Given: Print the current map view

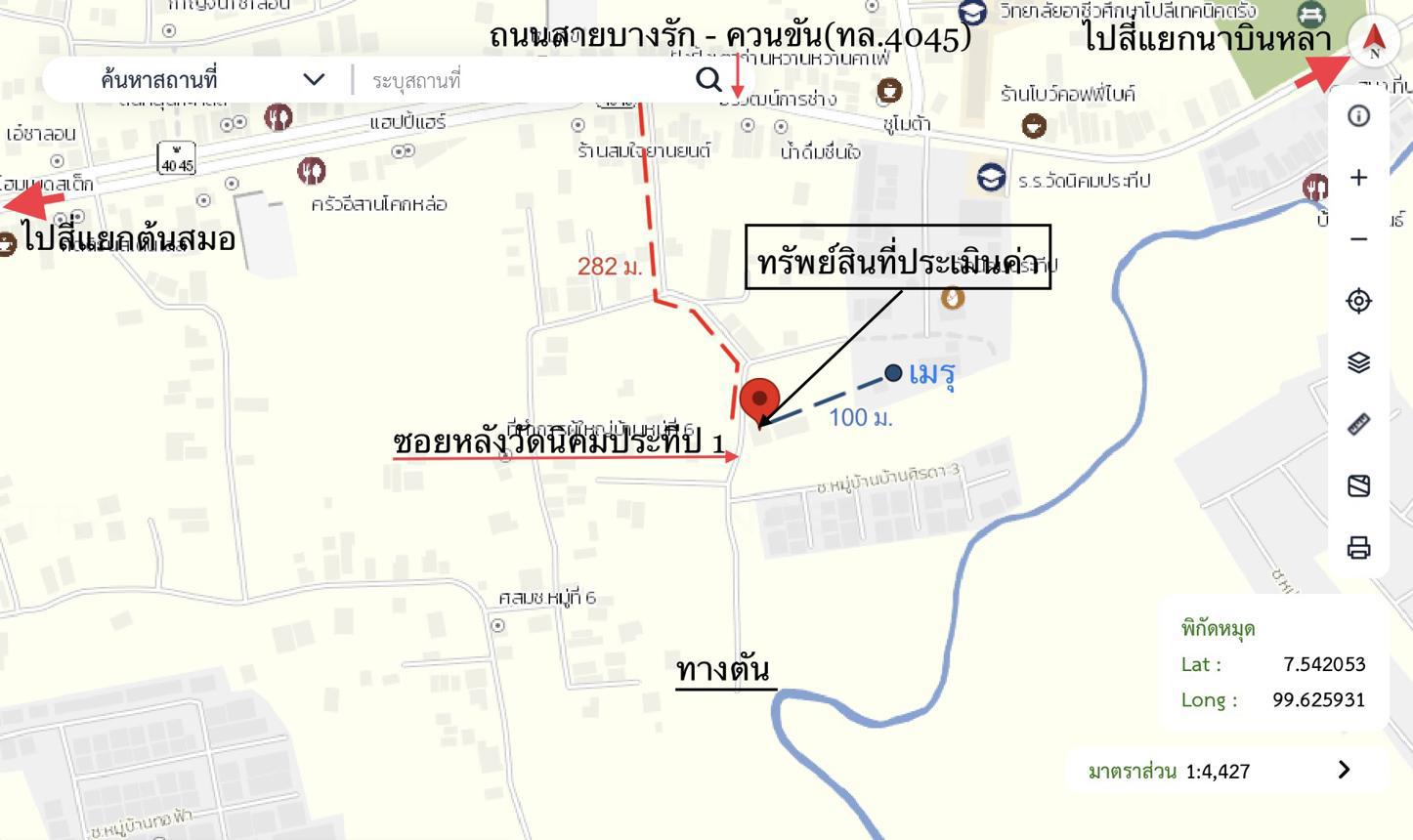Looking at the screenshot, I should click(x=1358, y=547).
